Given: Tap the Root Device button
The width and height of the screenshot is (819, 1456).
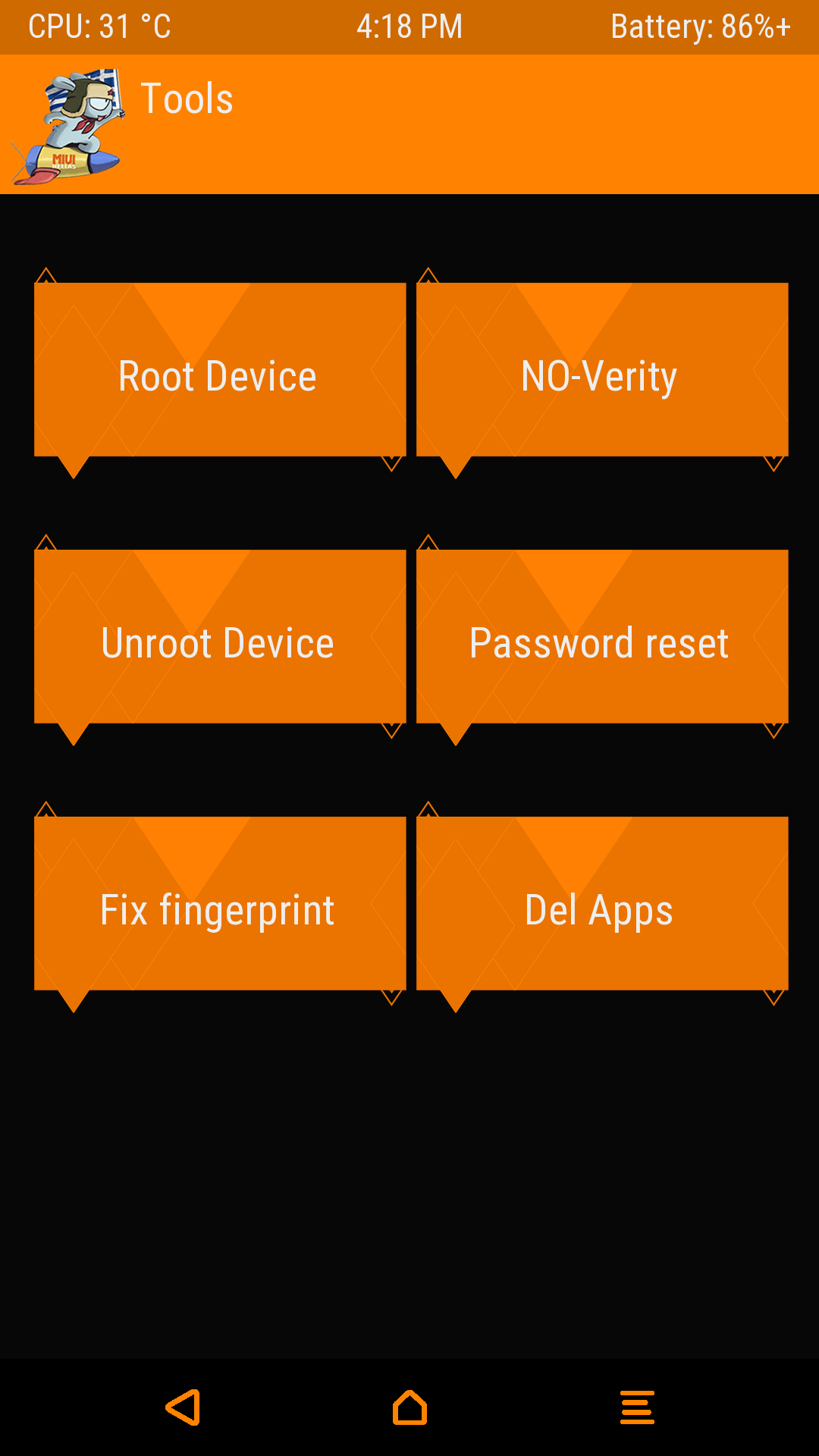Looking at the screenshot, I should pos(220,372).
